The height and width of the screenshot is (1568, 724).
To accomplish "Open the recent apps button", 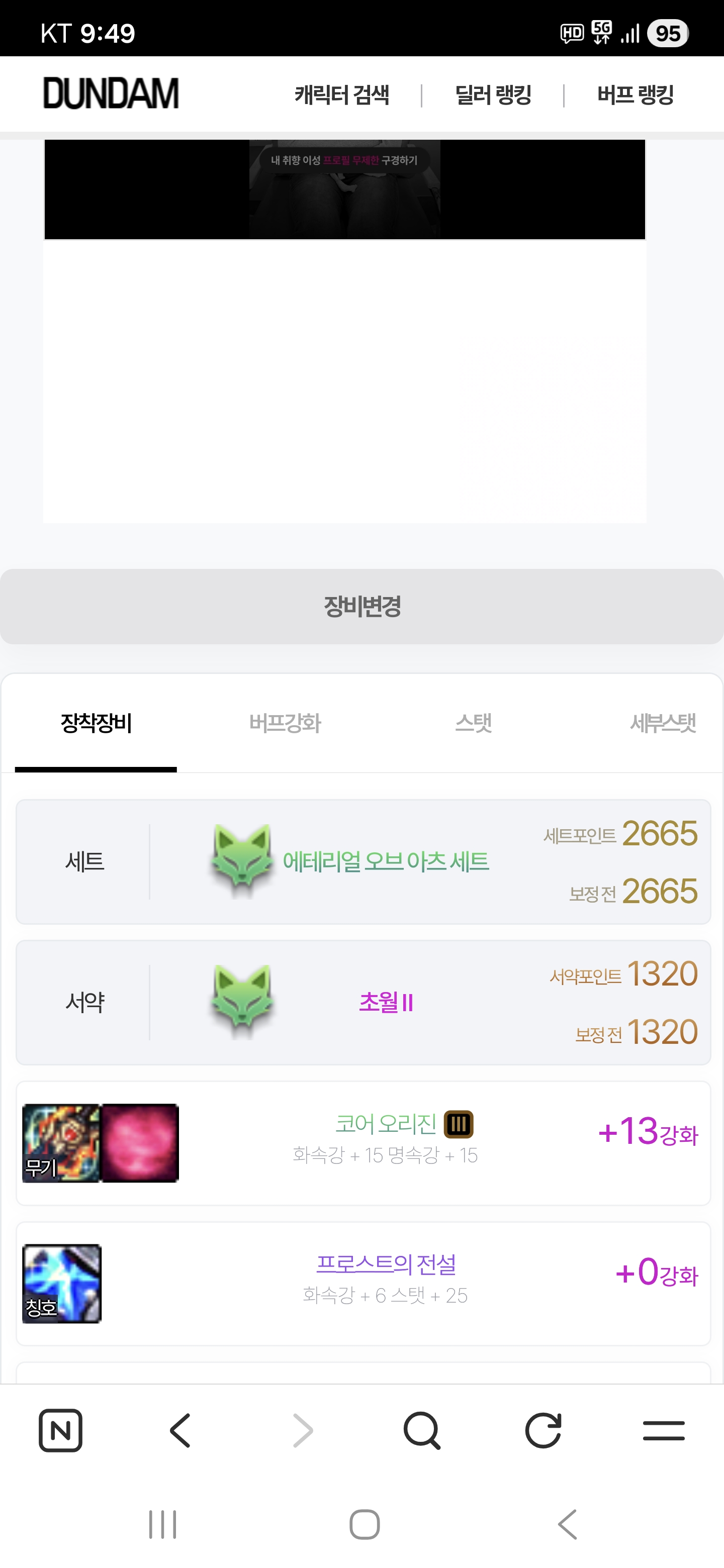I will pos(162,1524).
